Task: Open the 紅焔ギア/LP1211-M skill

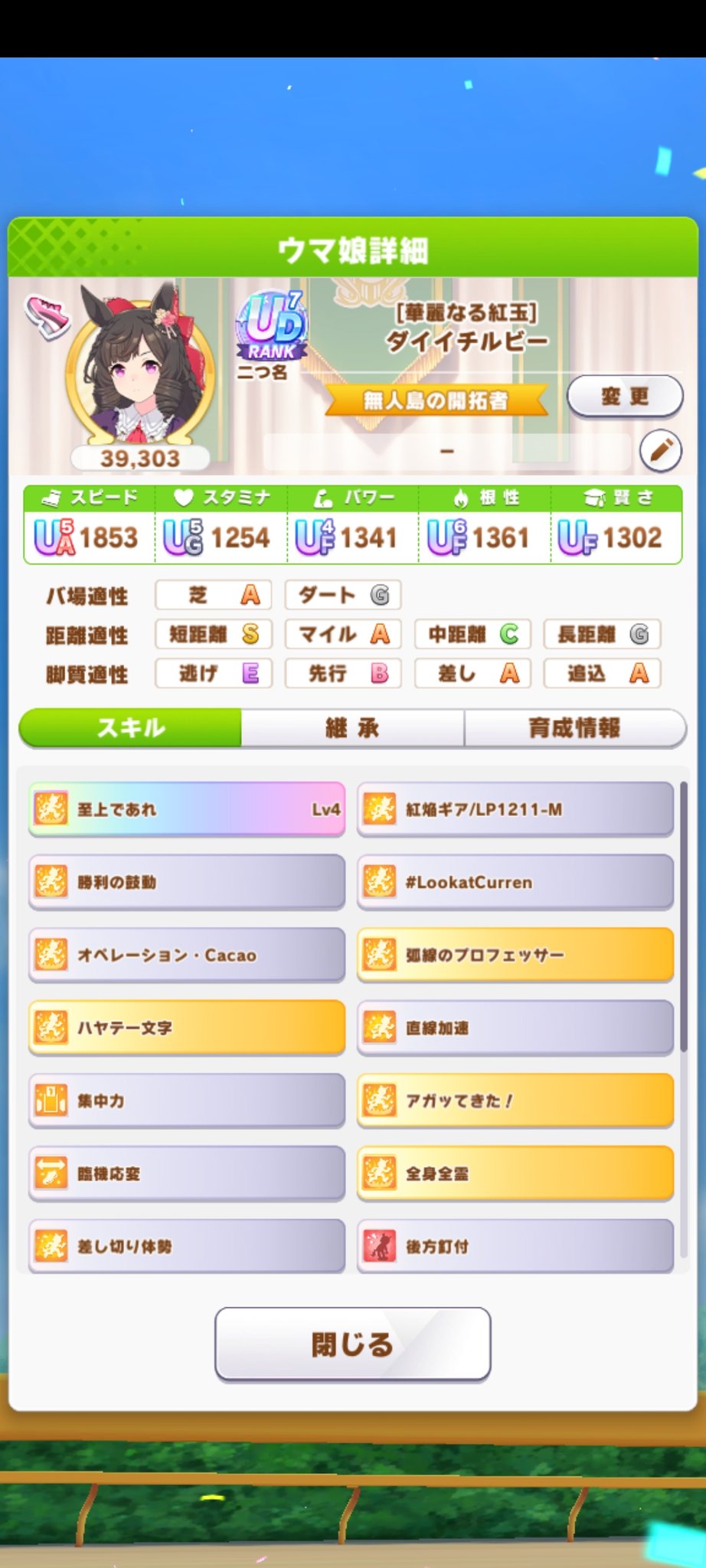Action: coord(515,809)
